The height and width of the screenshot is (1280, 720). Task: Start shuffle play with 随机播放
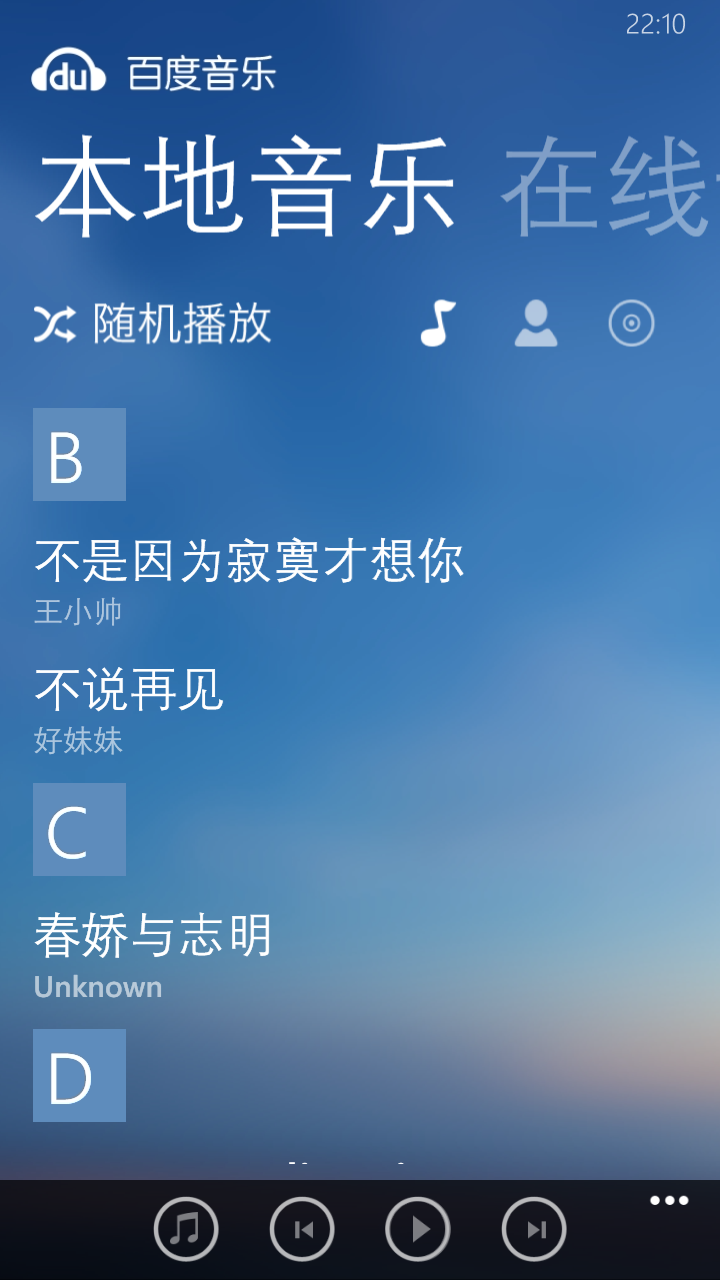click(152, 324)
